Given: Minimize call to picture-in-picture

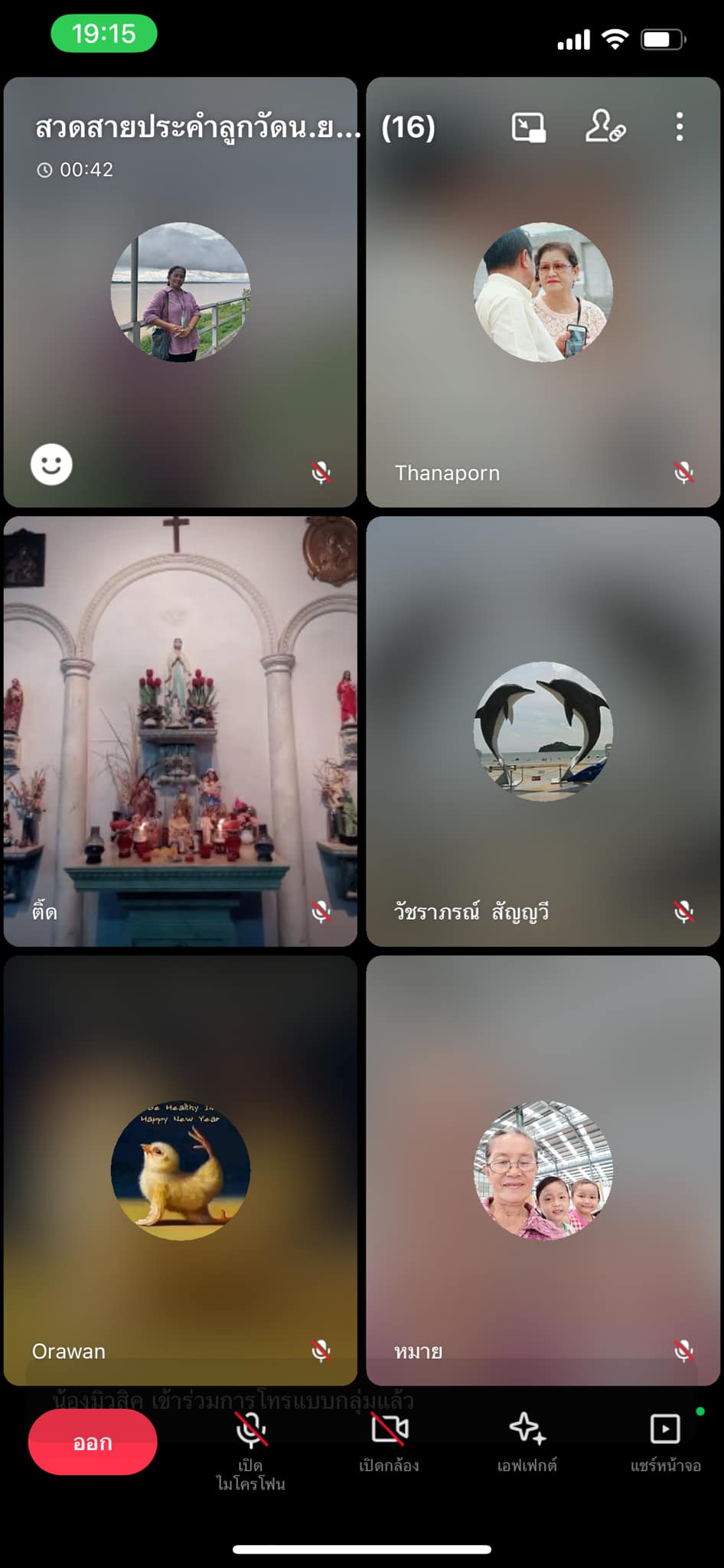Looking at the screenshot, I should (x=528, y=127).
